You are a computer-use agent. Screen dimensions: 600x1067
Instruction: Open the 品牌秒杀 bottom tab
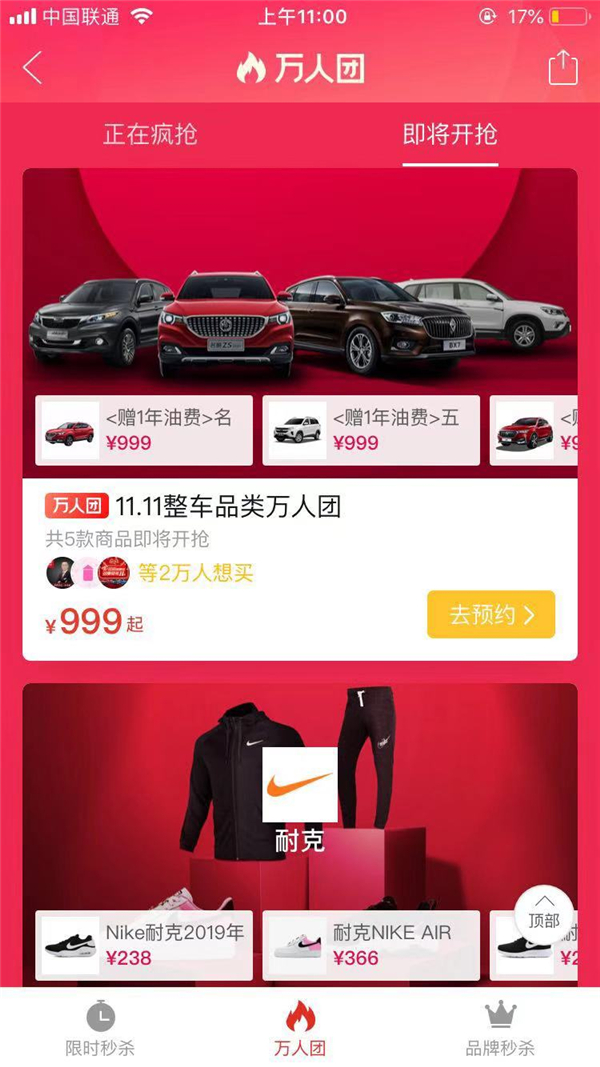tap(500, 1030)
